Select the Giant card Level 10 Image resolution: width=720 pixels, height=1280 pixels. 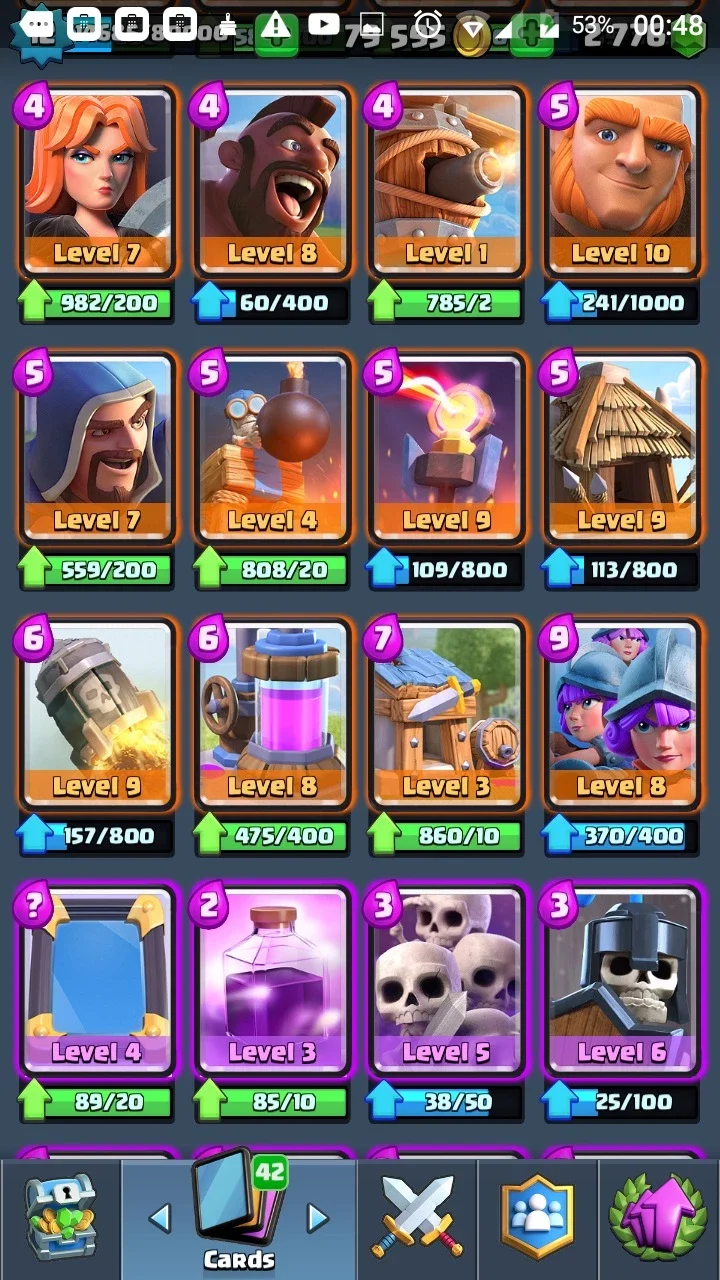[x=620, y=181]
